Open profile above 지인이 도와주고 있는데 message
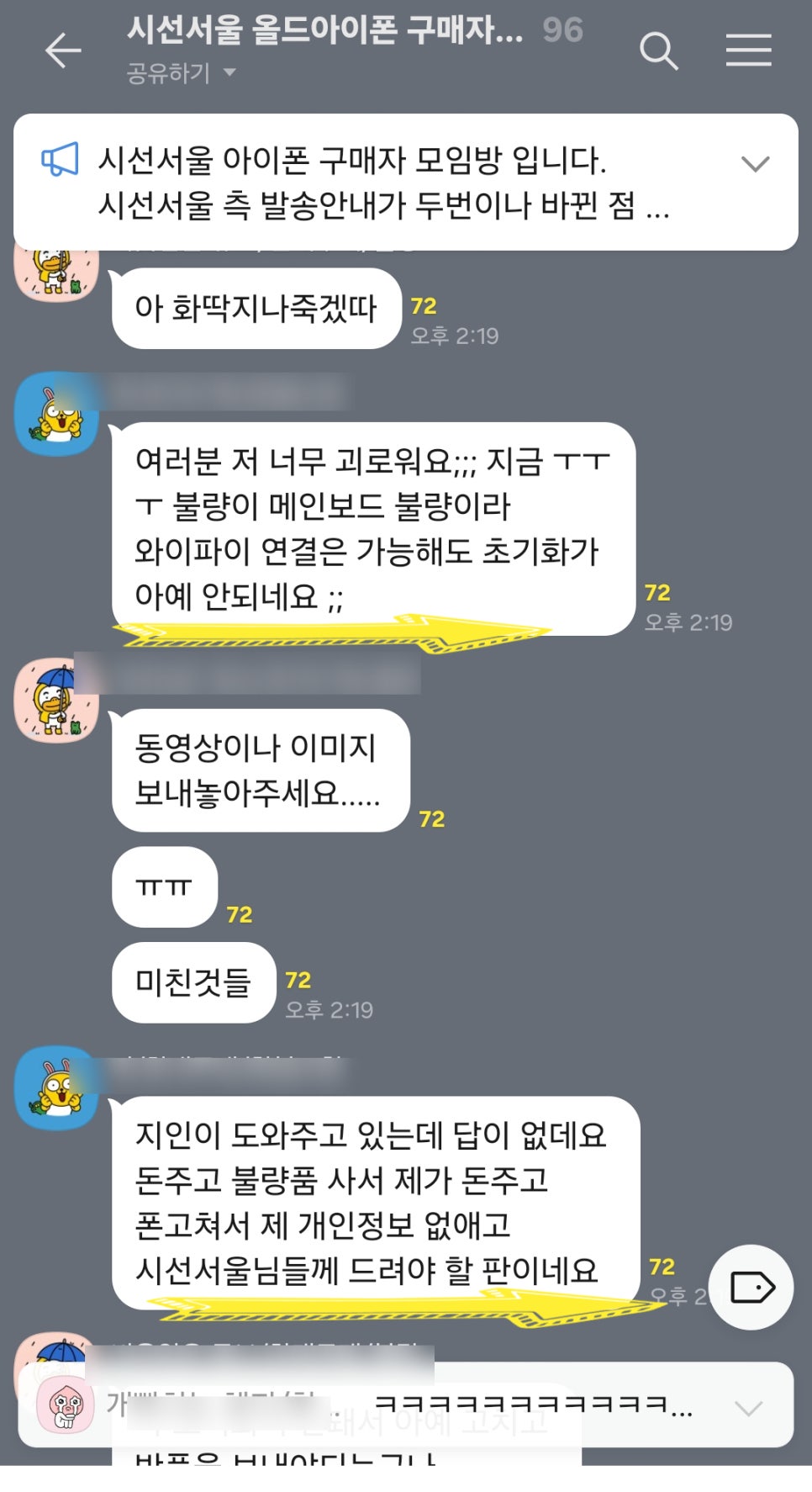 click(x=56, y=1087)
